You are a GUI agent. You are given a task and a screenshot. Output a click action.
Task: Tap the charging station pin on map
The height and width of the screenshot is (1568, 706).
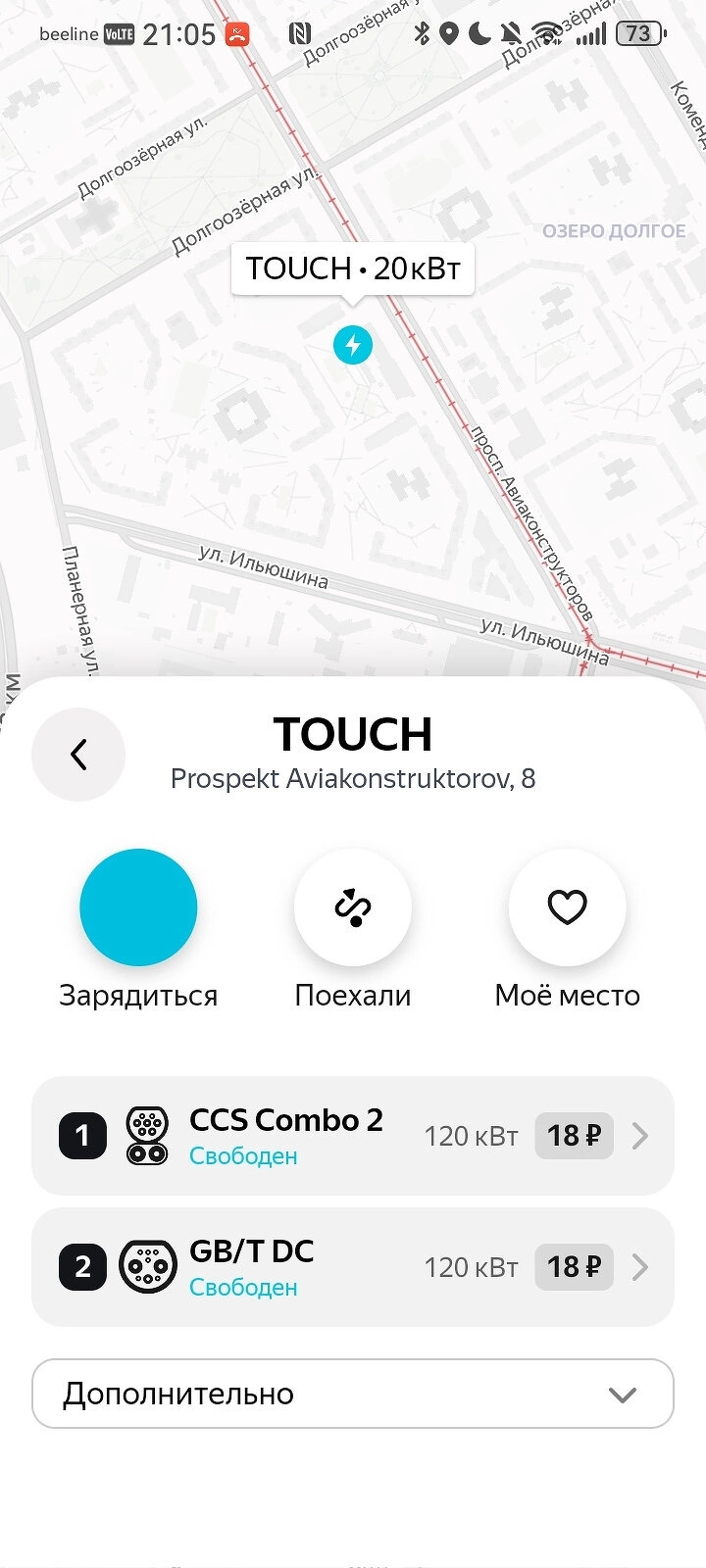tap(353, 345)
